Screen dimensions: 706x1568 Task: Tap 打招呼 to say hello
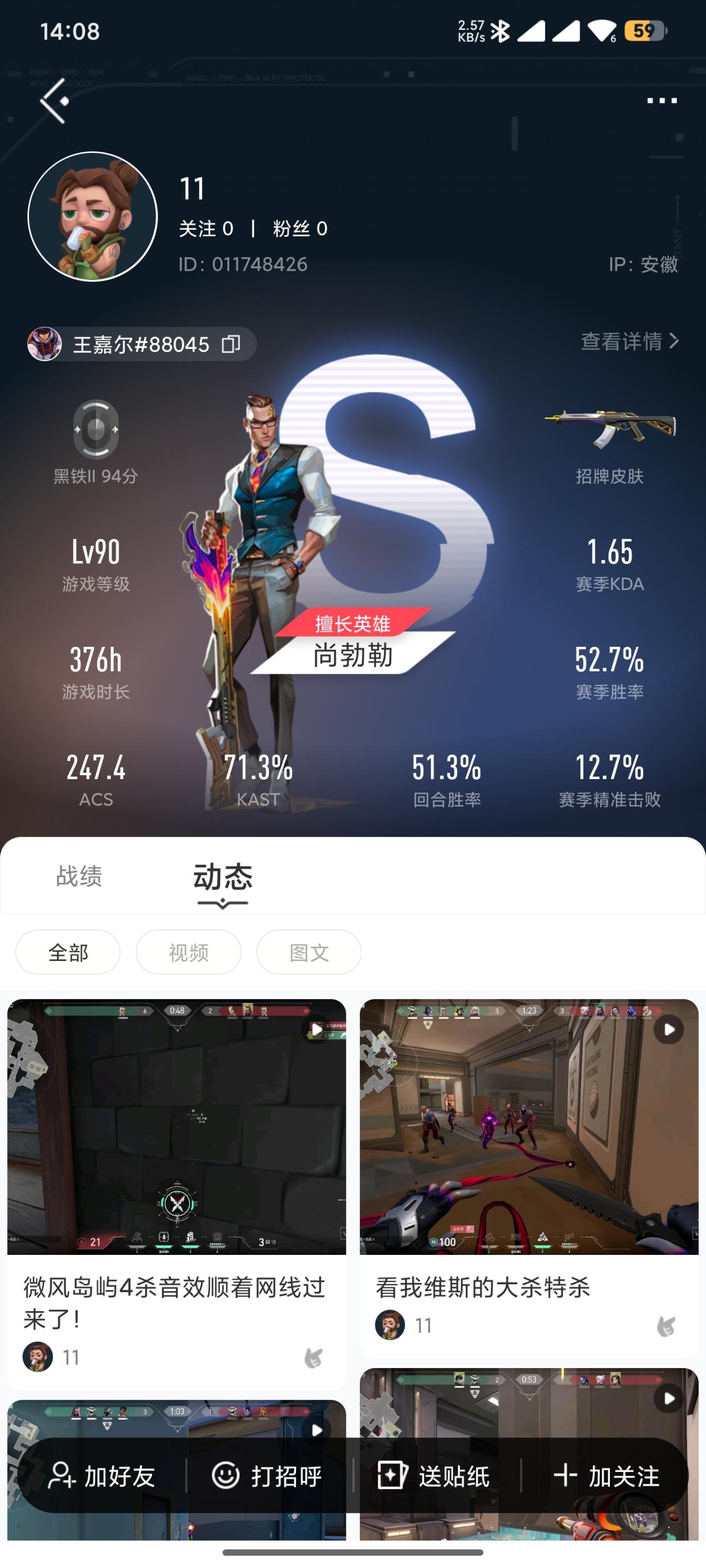point(268,1476)
